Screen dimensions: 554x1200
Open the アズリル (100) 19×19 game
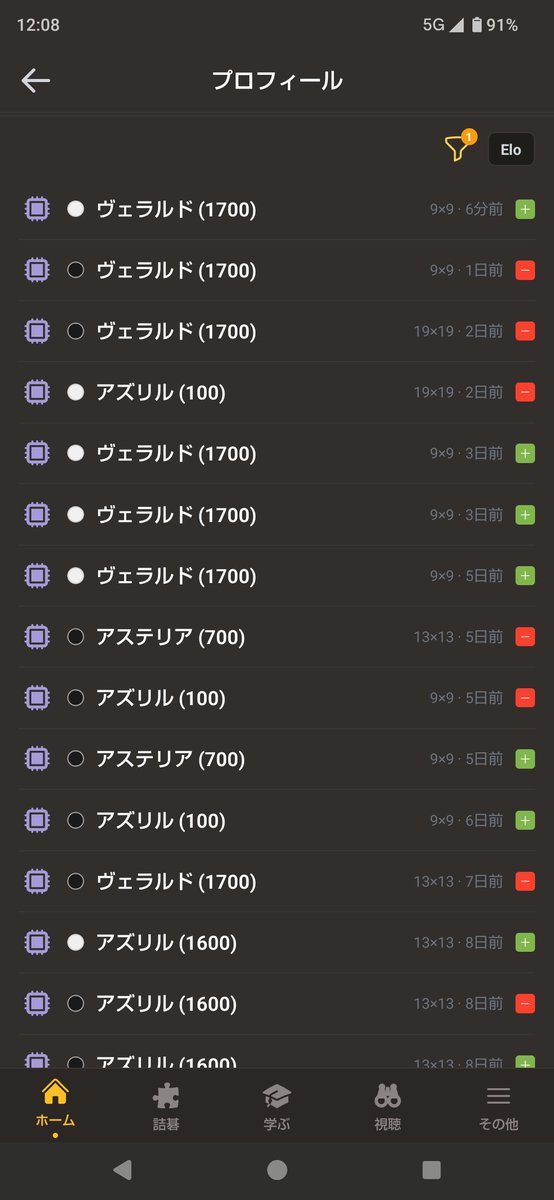pos(277,392)
